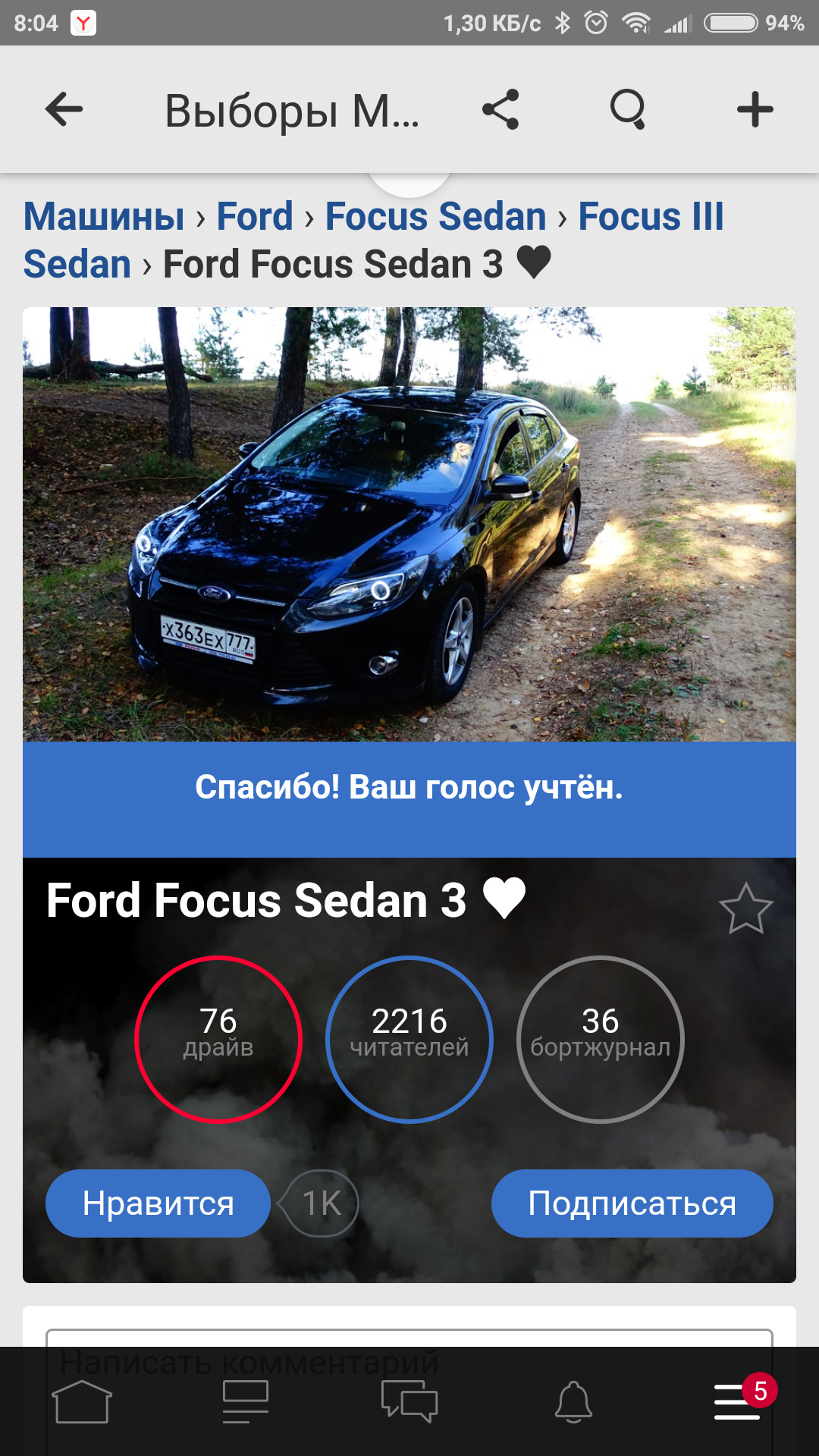
Task: Open search from the top bar
Action: (628, 109)
